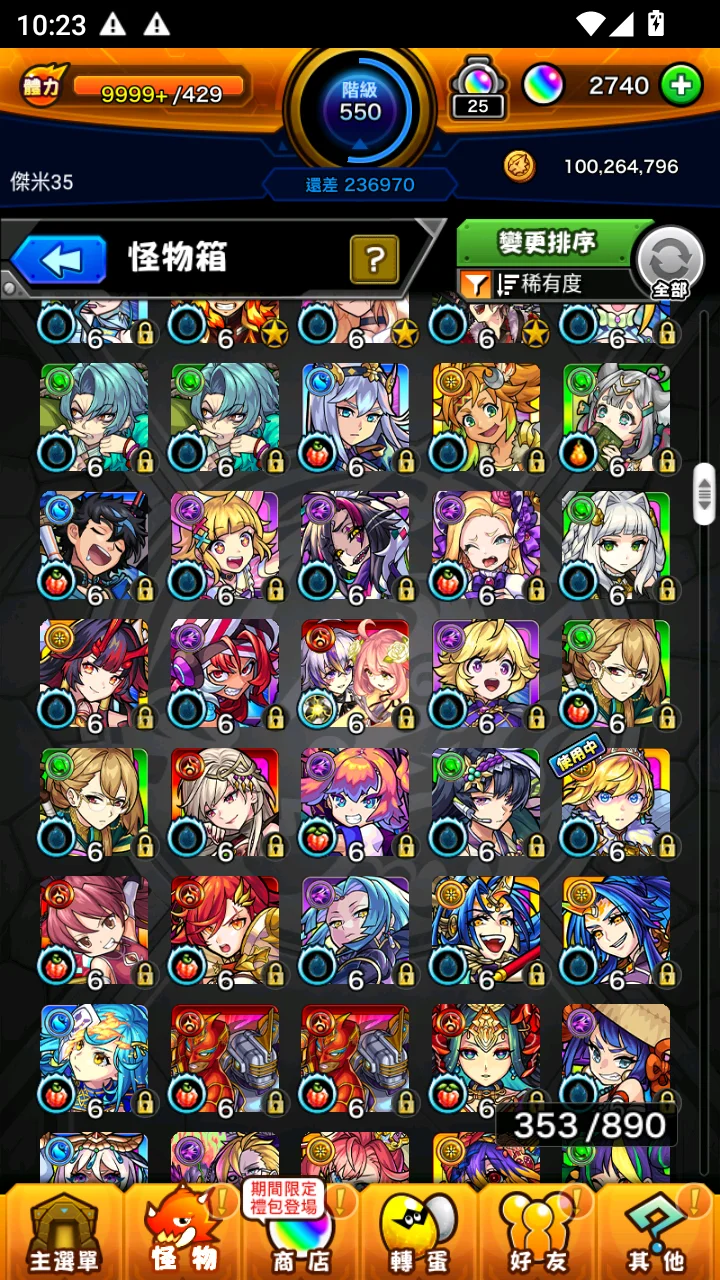The image size is (720, 1280).
Task: Open the 主選單 main menu tab
Action: coord(62,1232)
